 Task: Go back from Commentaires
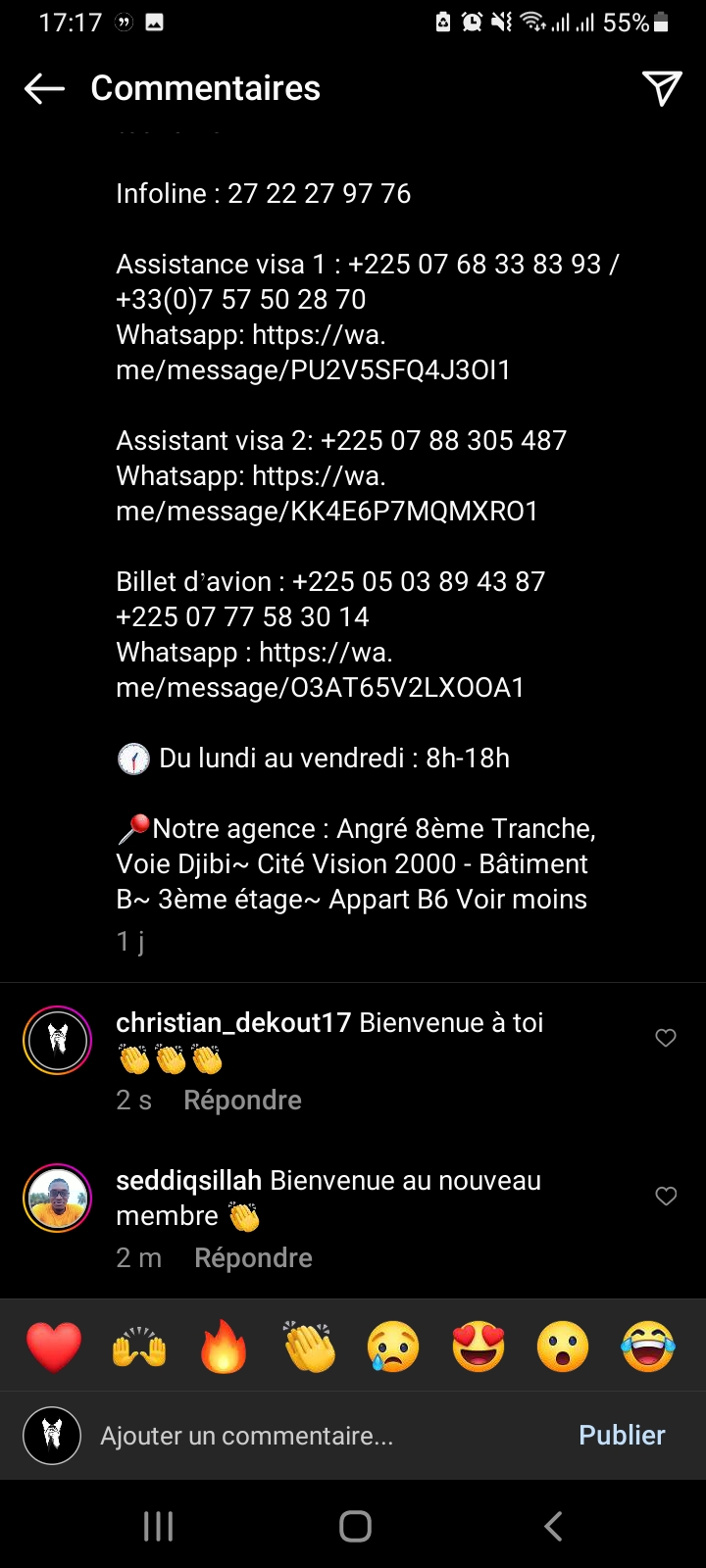pos(44,88)
